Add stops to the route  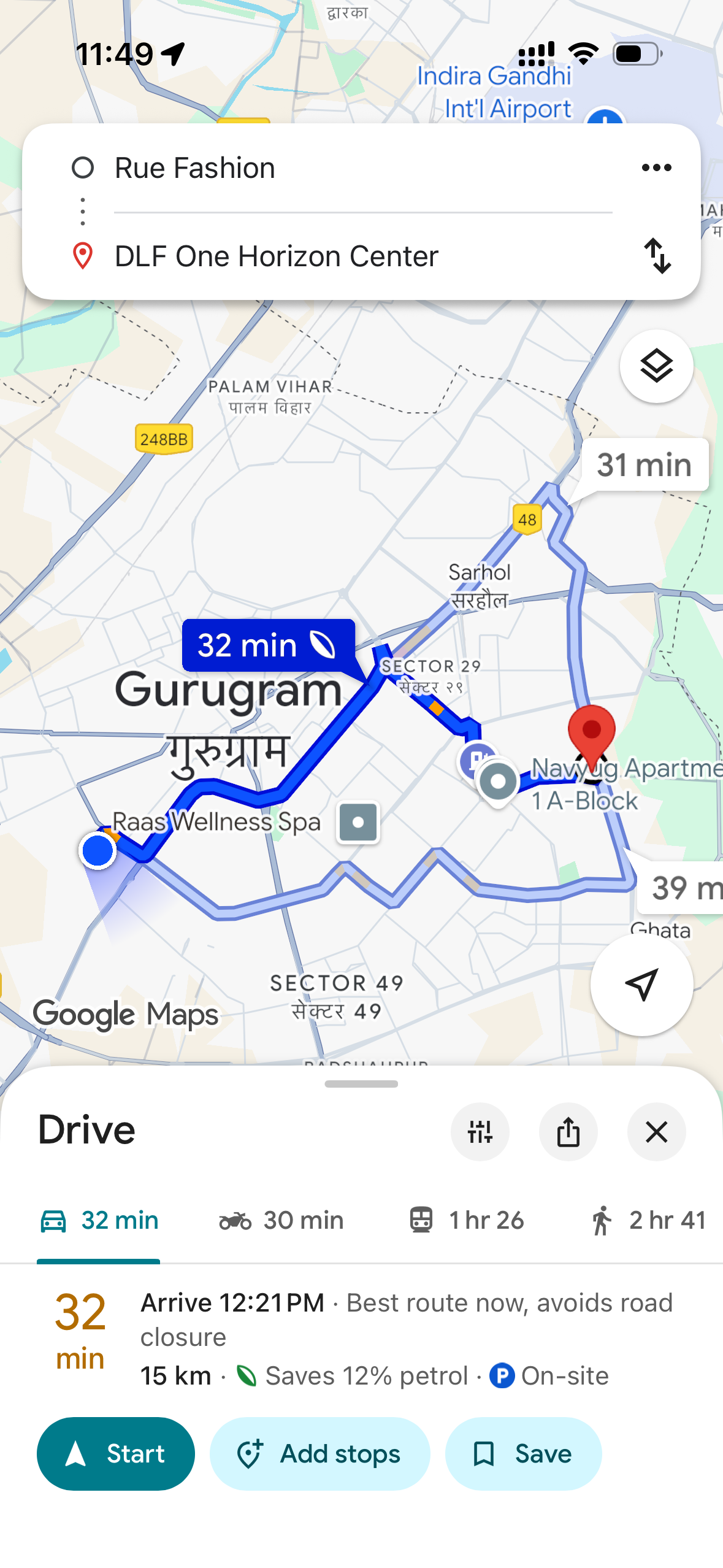(319, 1453)
